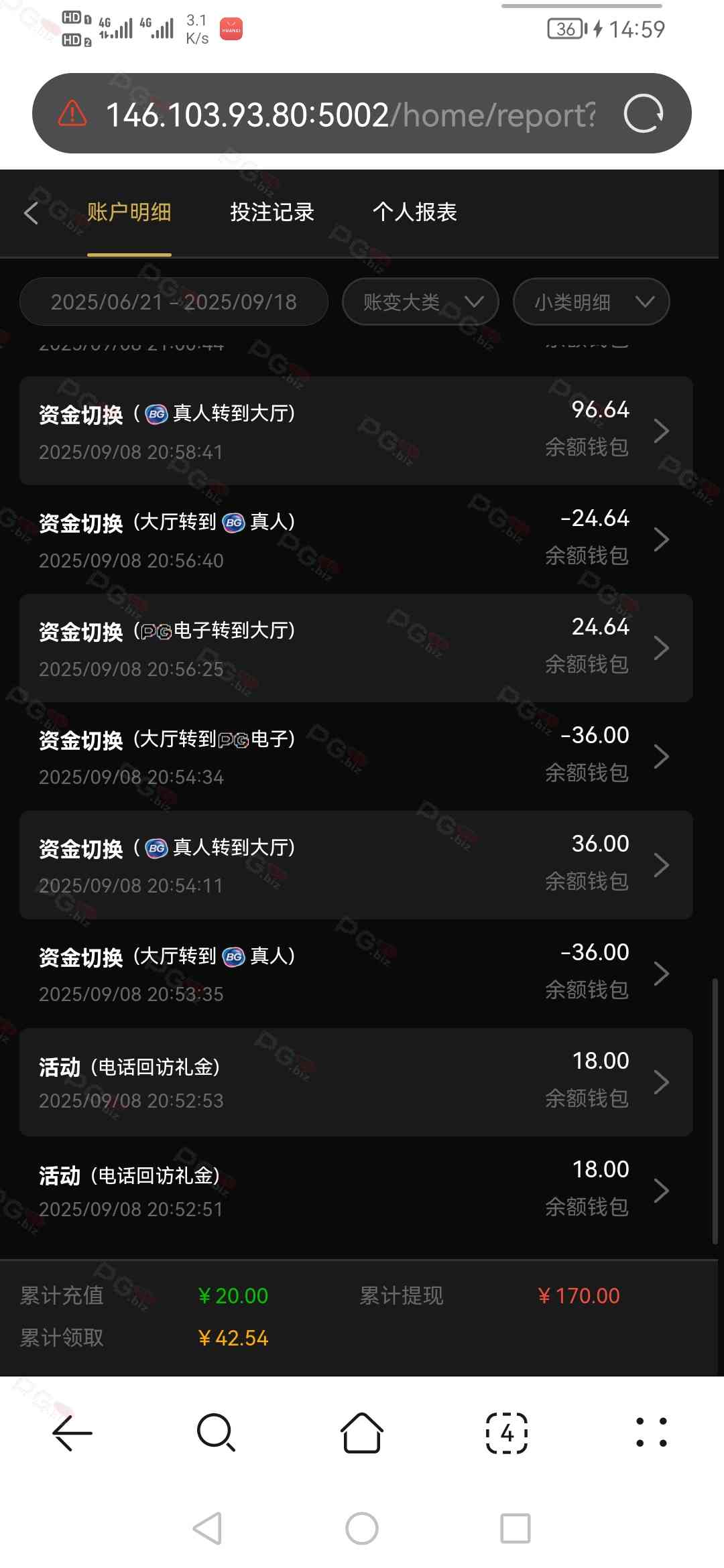Switch to the 个人报表 tab
724x1568 pixels.
[414, 212]
